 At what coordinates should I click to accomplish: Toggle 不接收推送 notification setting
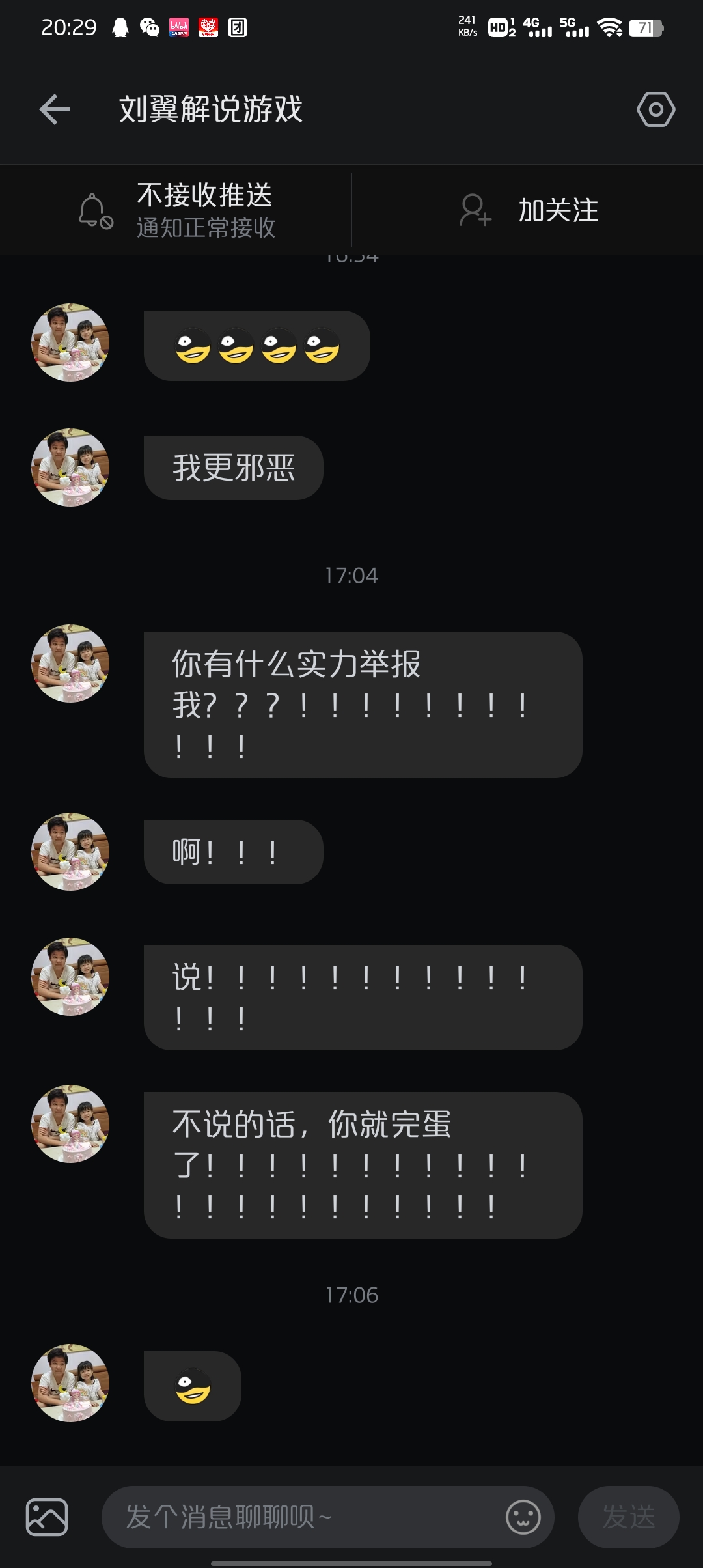[x=176, y=210]
